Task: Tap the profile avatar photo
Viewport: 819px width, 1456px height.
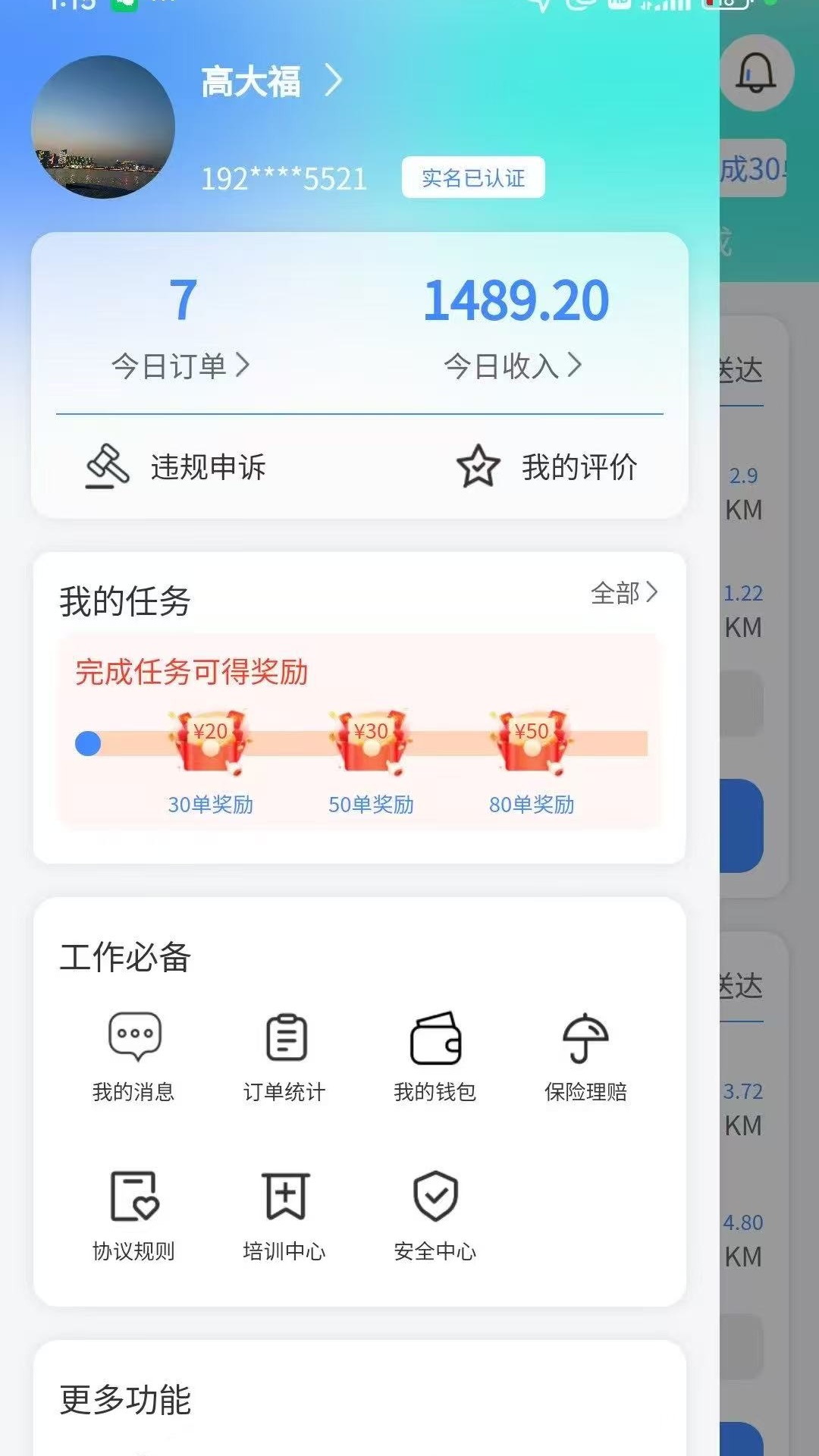Action: 103,127
